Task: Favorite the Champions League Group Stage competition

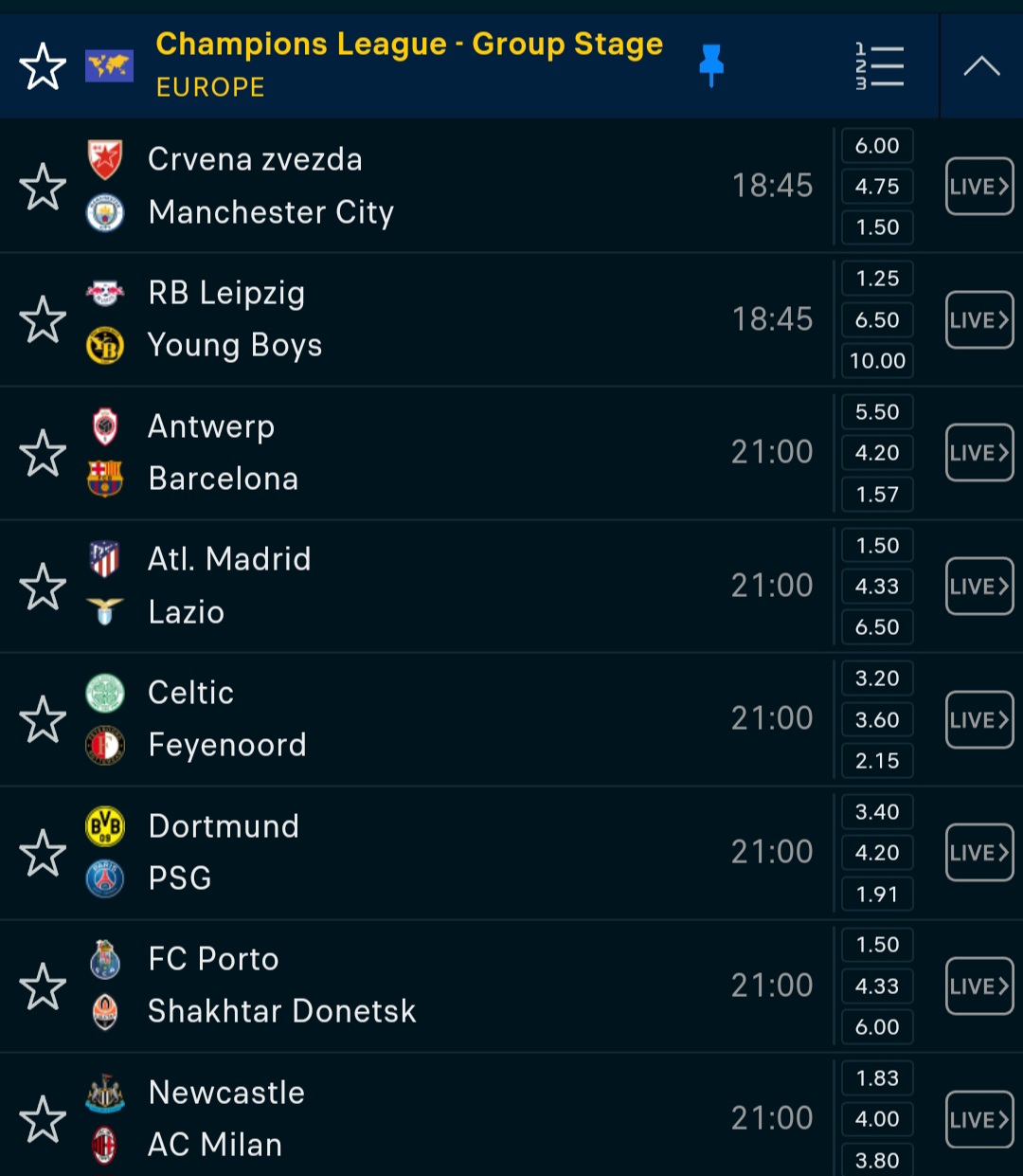Action: pyautogui.click(x=43, y=67)
